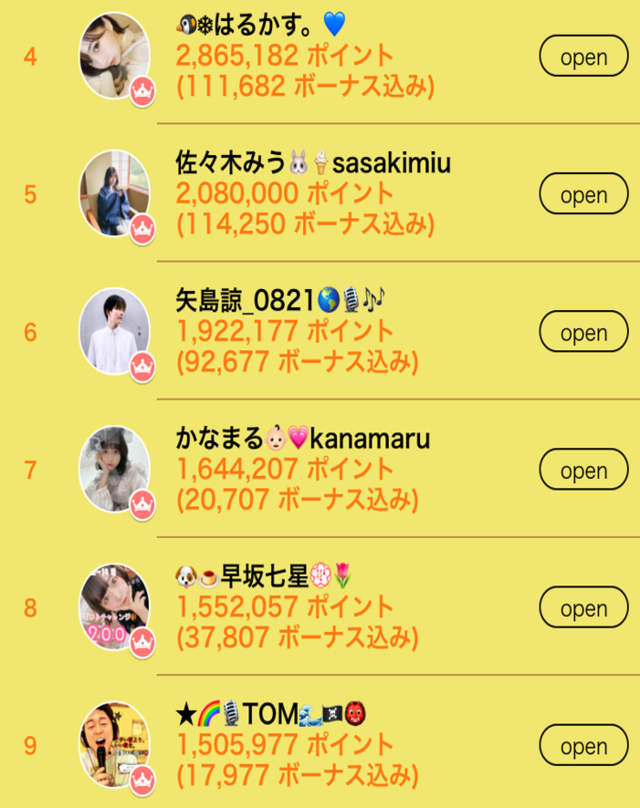Tap open button for 佐々木みう sasakimiu

[584, 194]
